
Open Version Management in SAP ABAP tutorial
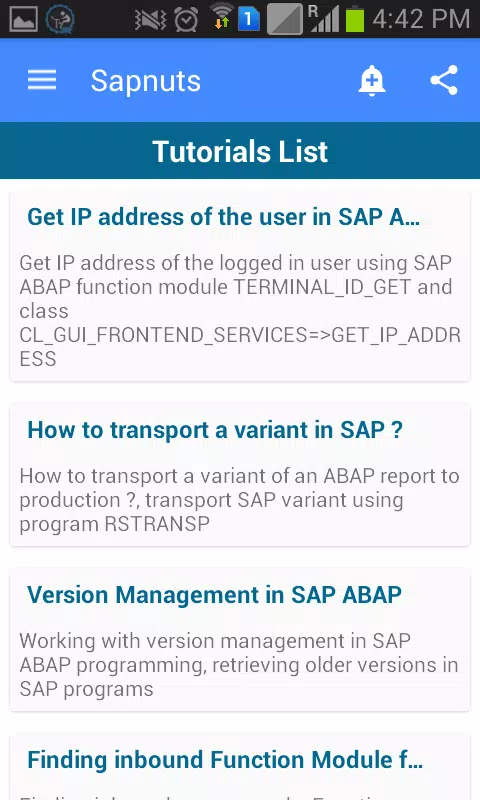240,640
